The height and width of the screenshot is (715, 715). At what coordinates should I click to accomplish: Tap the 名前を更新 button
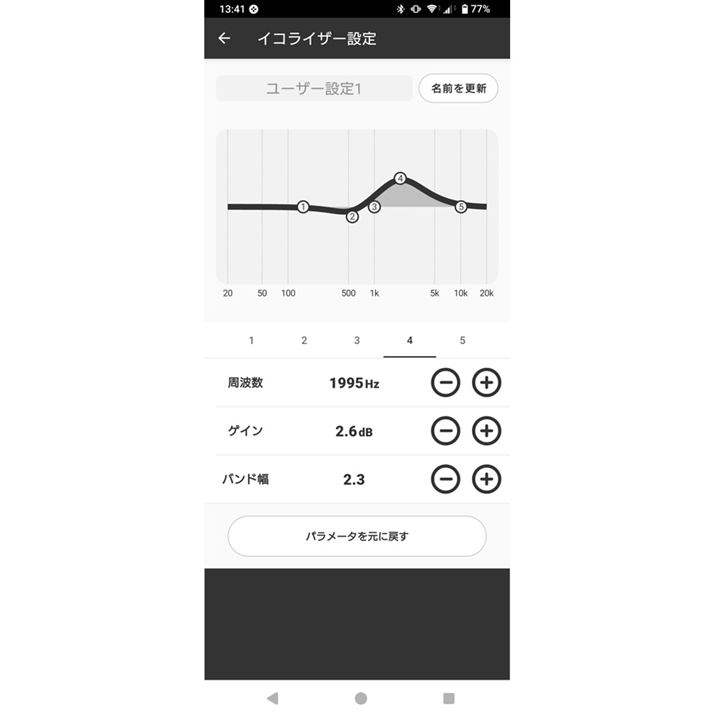tap(458, 88)
